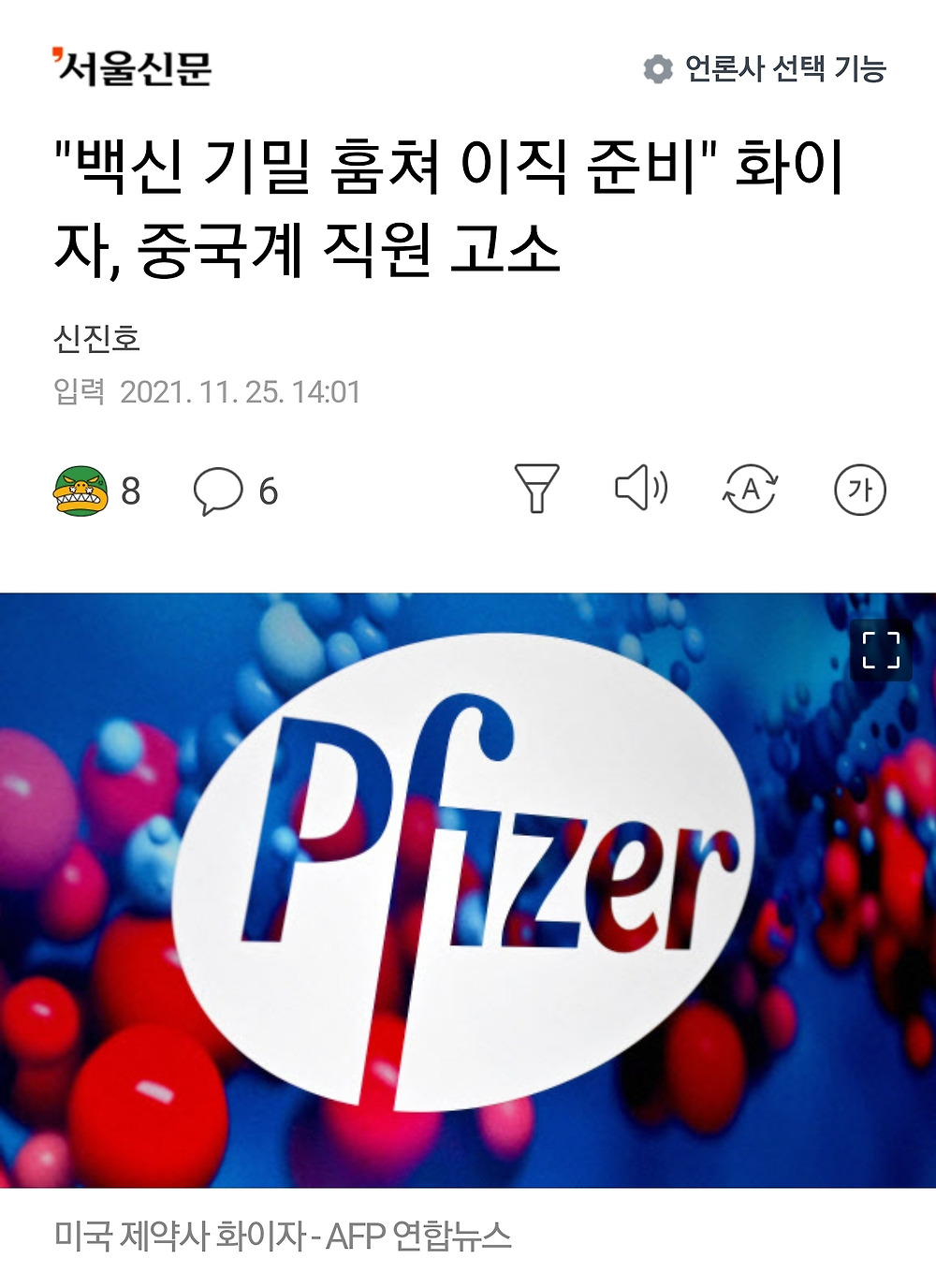Screen dimensions: 936x1288
Task: Open 언론사 선택 기능 settings
Action: click(764, 68)
